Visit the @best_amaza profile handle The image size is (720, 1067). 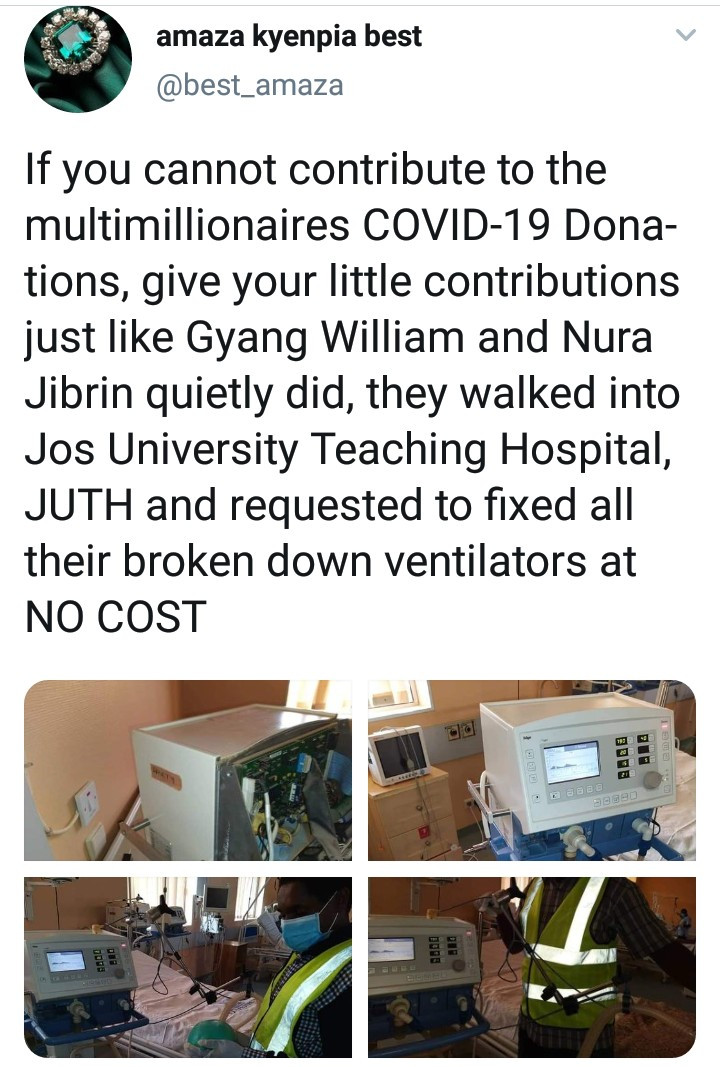point(250,86)
